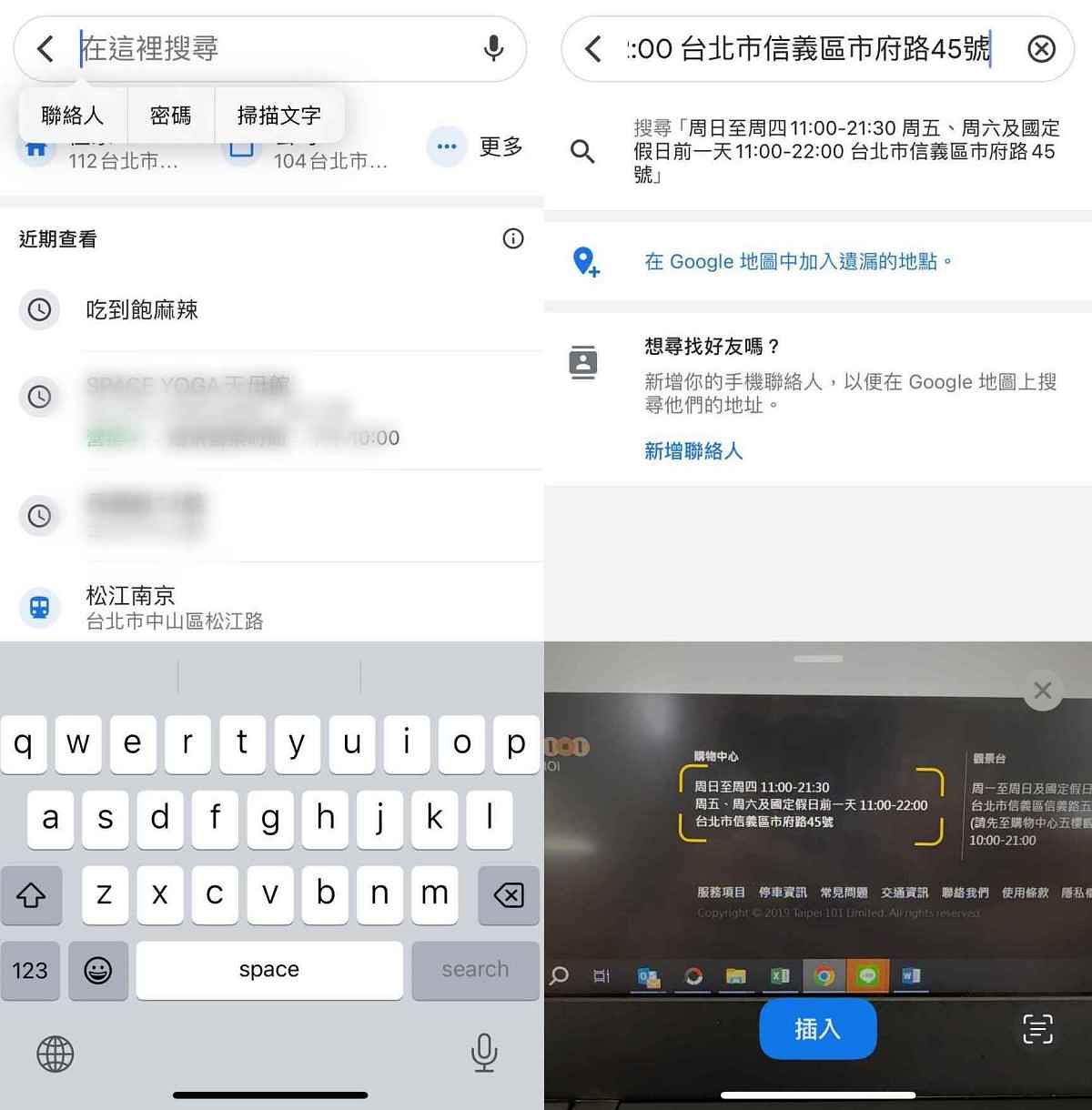Select 密碼 in the popup menu
Image resolution: width=1092 pixels, height=1110 pixels.
pos(171,116)
